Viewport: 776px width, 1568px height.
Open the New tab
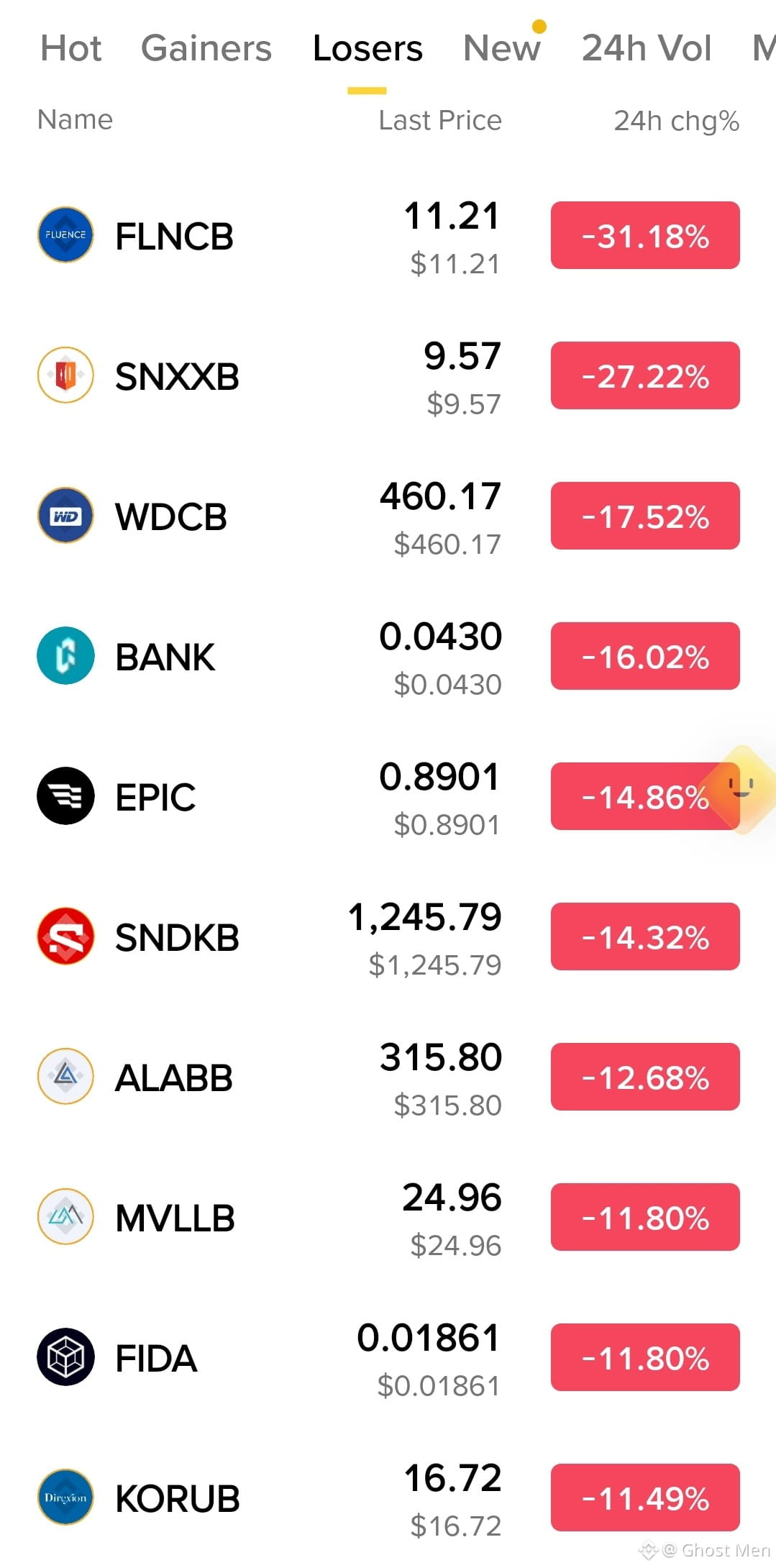click(x=501, y=49)
